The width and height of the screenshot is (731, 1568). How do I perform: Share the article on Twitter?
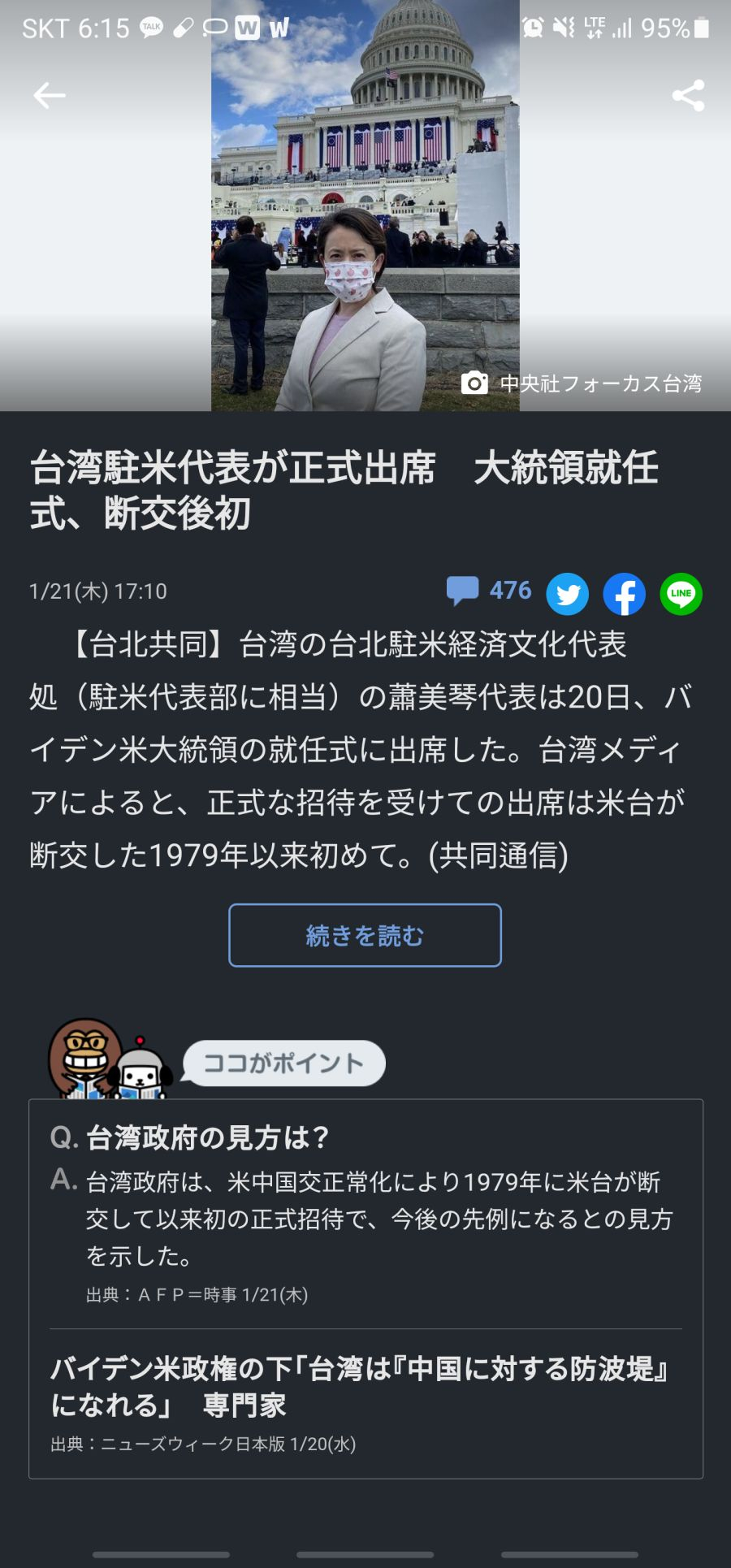[x=567, y=595]
